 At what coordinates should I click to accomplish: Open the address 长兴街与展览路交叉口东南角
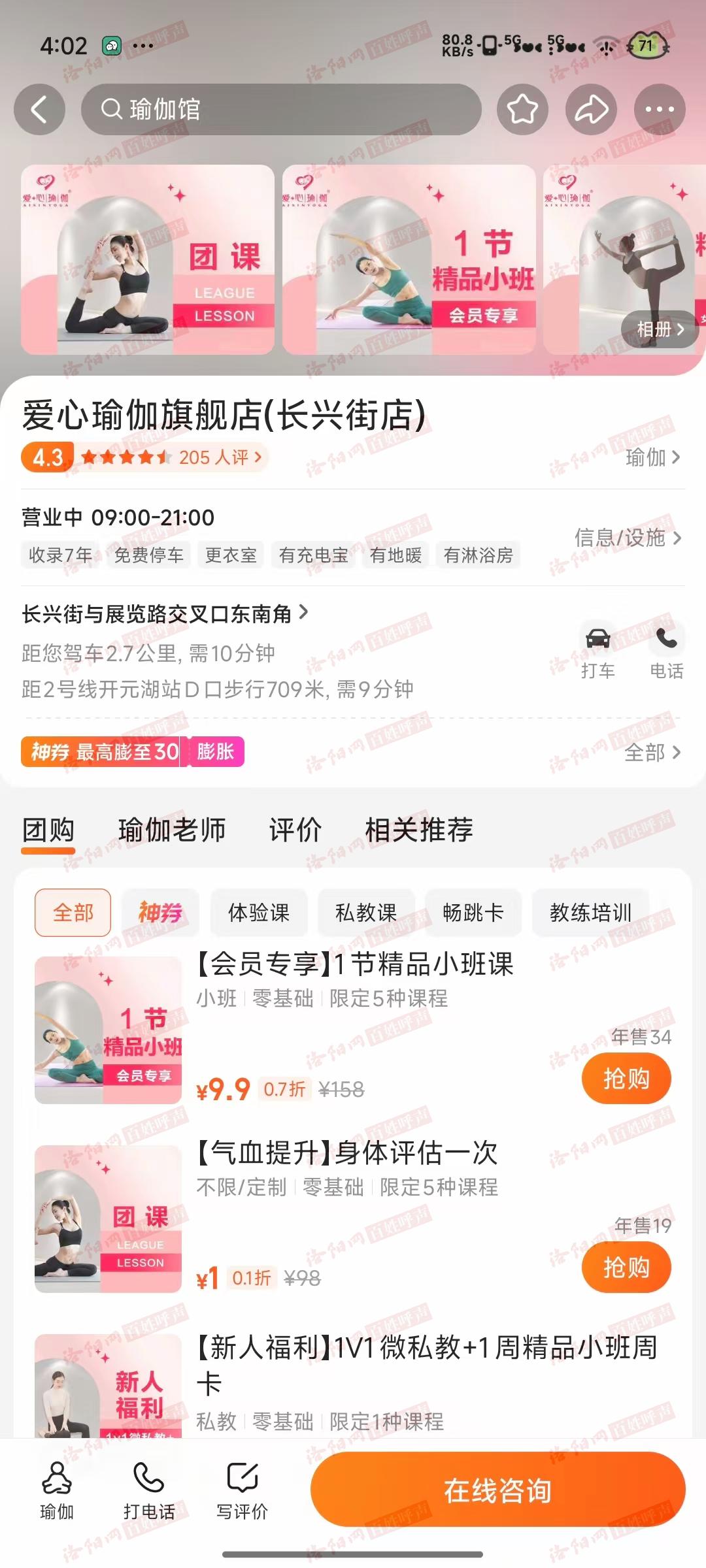coord(163,613)
